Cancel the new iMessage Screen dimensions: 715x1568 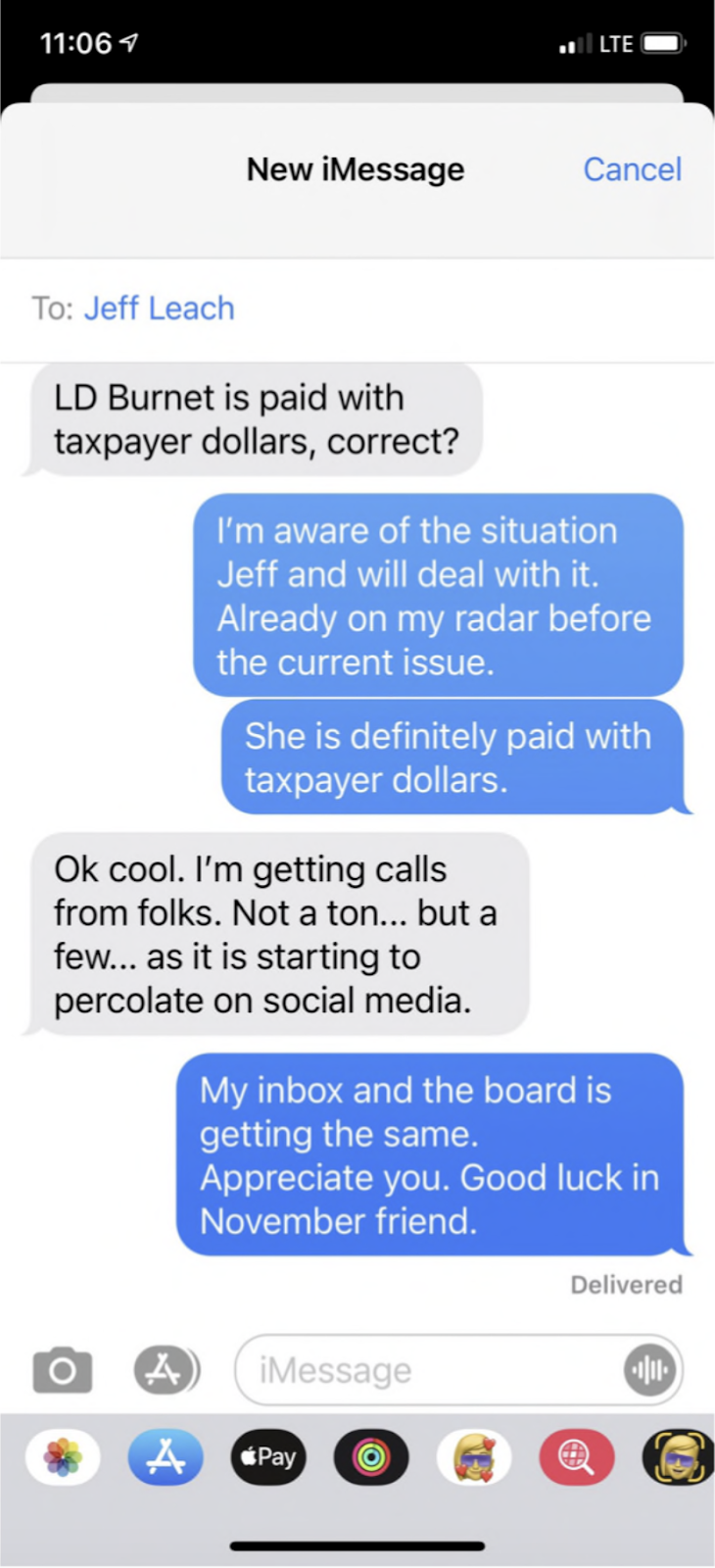632,170
